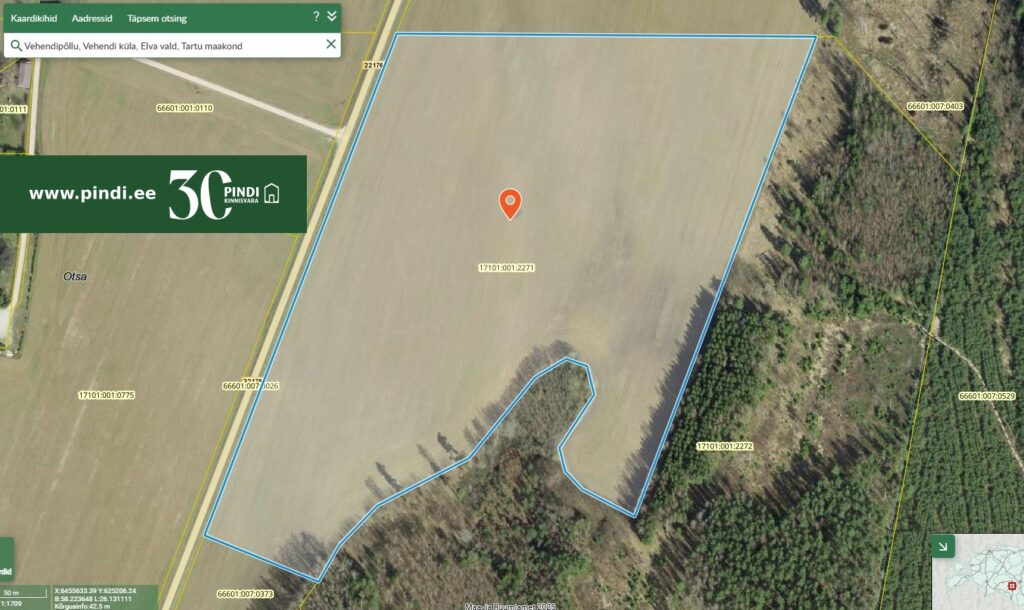Image resolution: width=1024 pixels, height=610 pixels.
Task: Collapse the overview minimap with arrow button
Action: point(943,546)
